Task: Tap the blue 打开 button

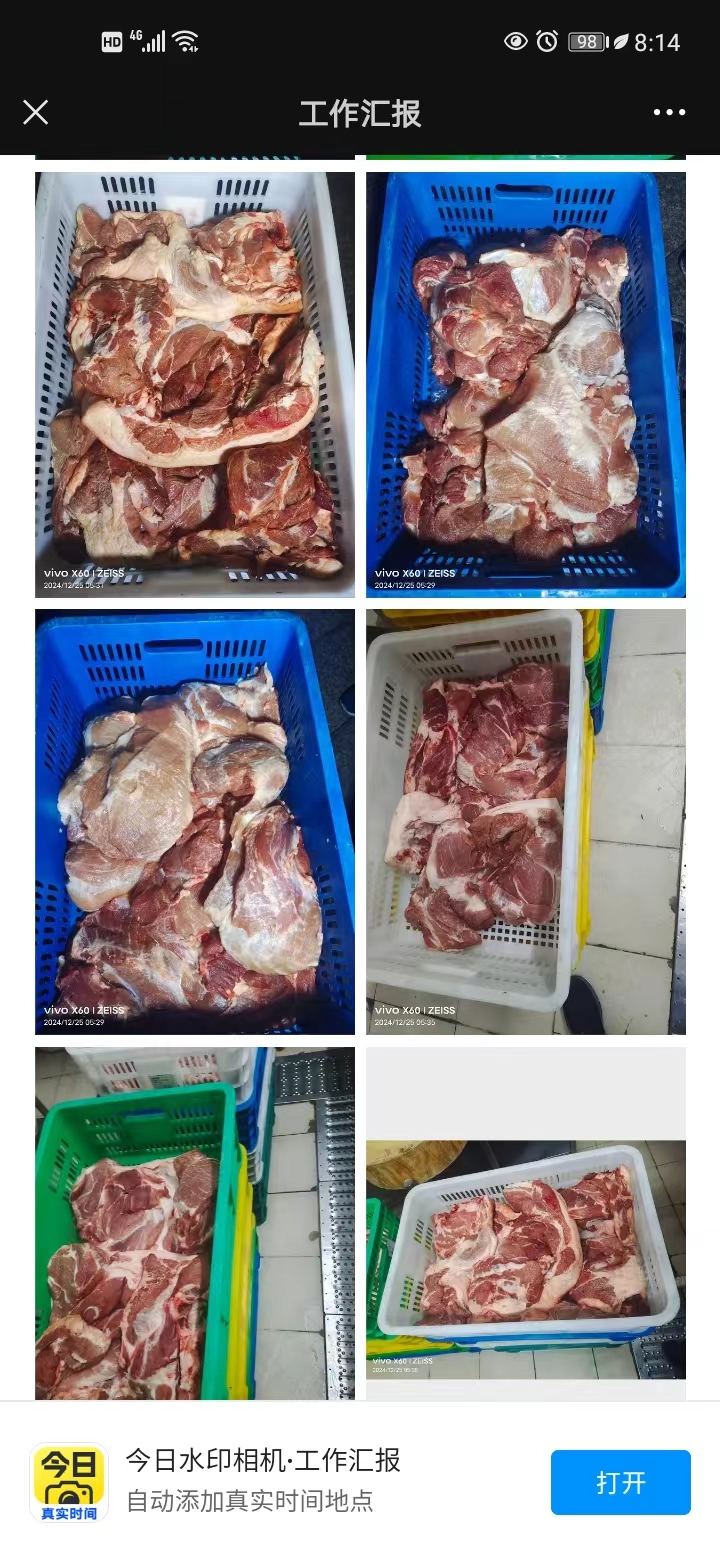Action: pos(620,1482)
